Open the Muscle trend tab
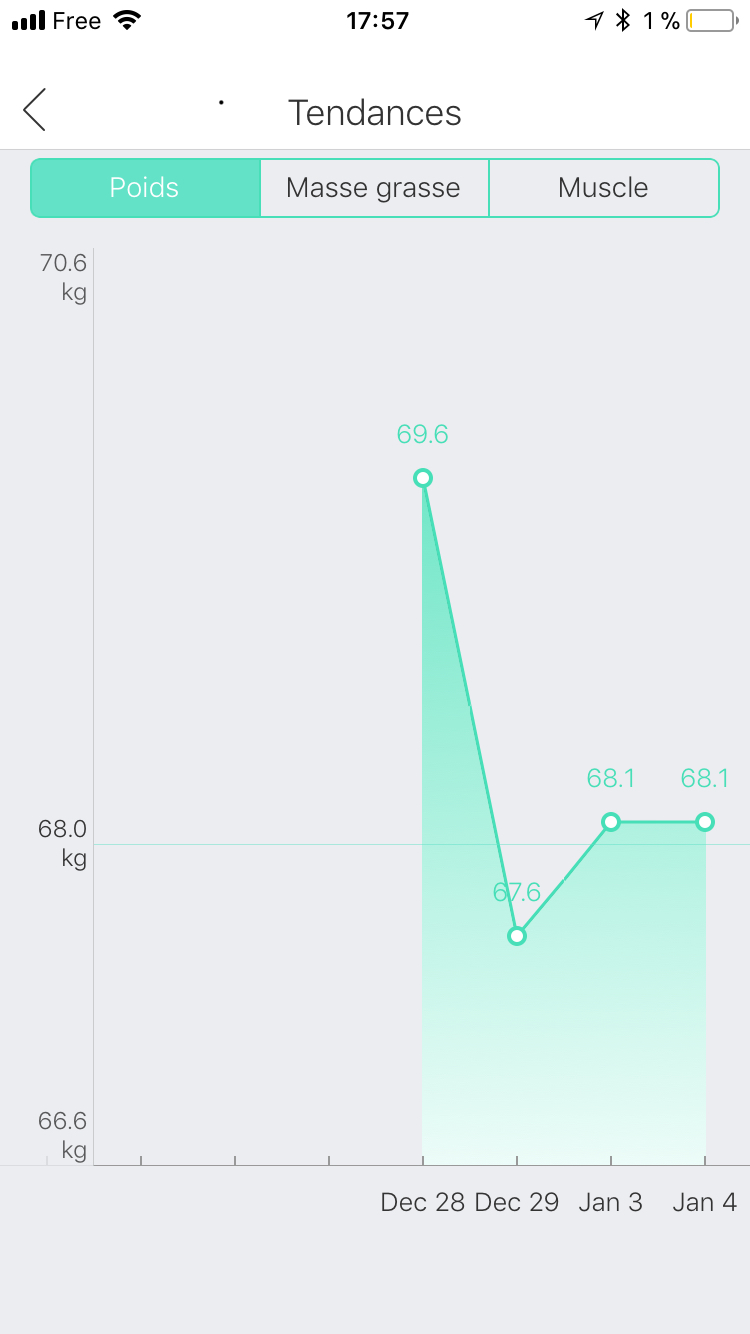The image size is (750, 1334). [603, 188]
